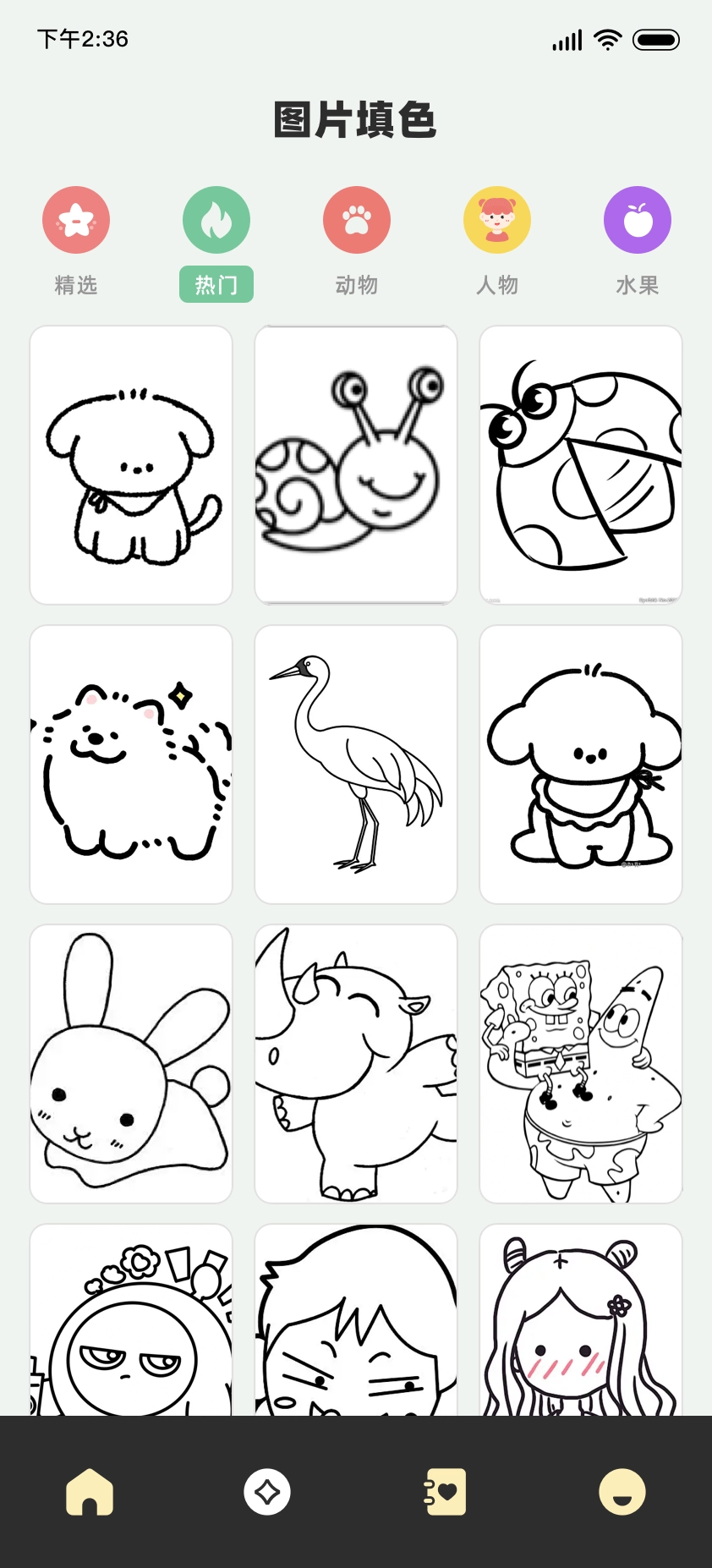The height and width of the screenshot is (1568, 712).
Task: Tap the 水果 category label
Action: (637, 285)
